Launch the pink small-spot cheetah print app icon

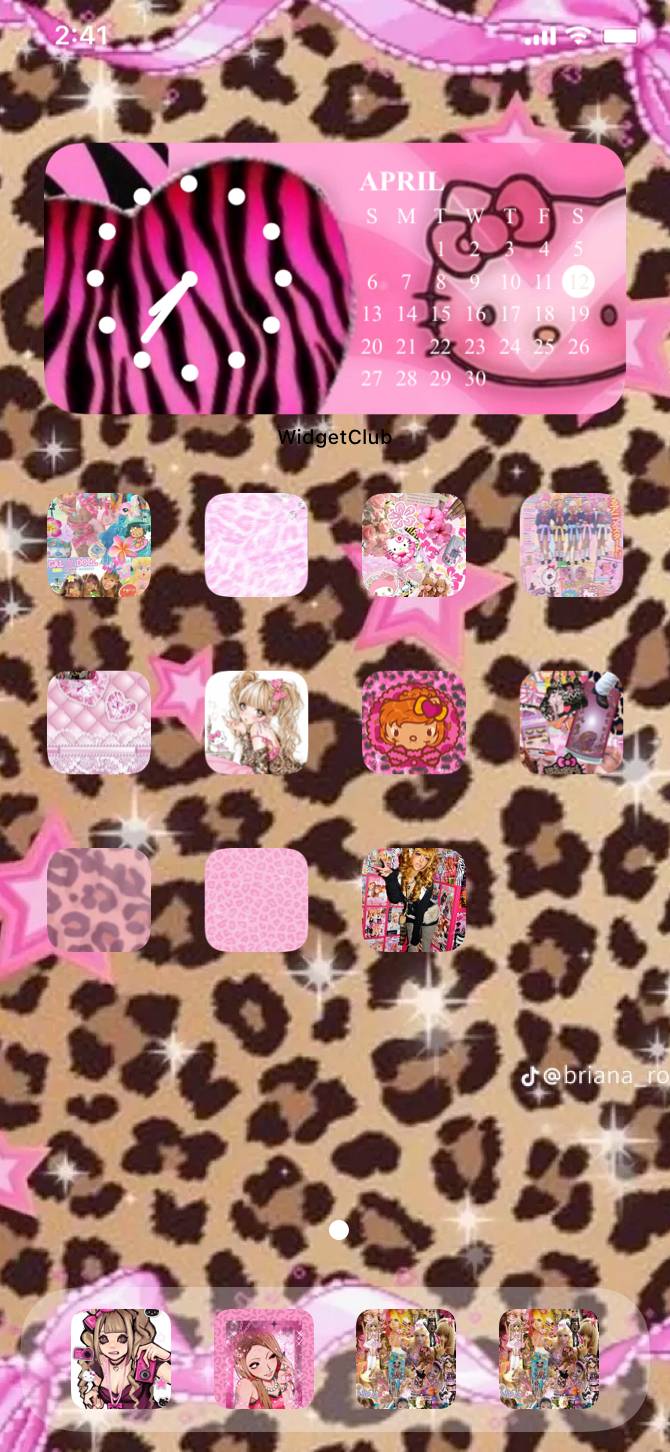pyautogui.click(x=256, y=900)
